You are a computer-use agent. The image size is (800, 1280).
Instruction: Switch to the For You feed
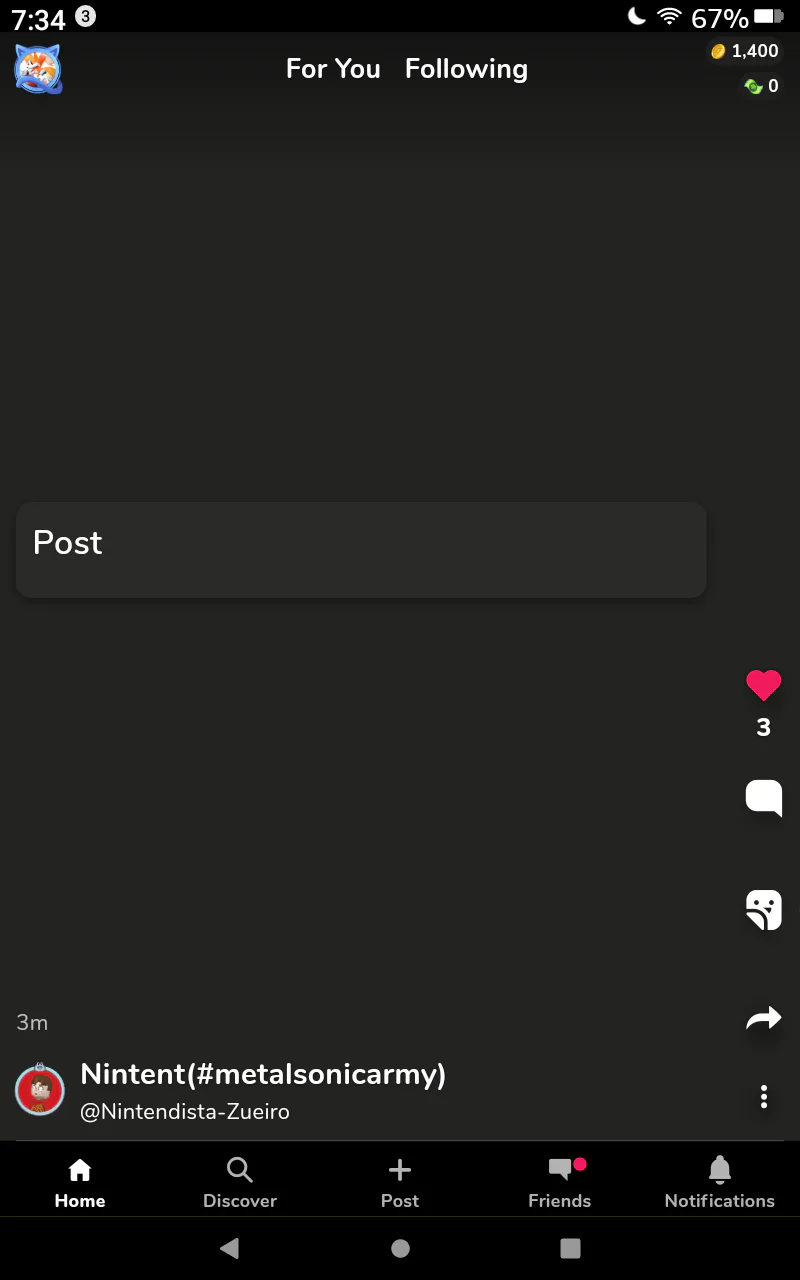pyautogui.click(x=333, y=69)
